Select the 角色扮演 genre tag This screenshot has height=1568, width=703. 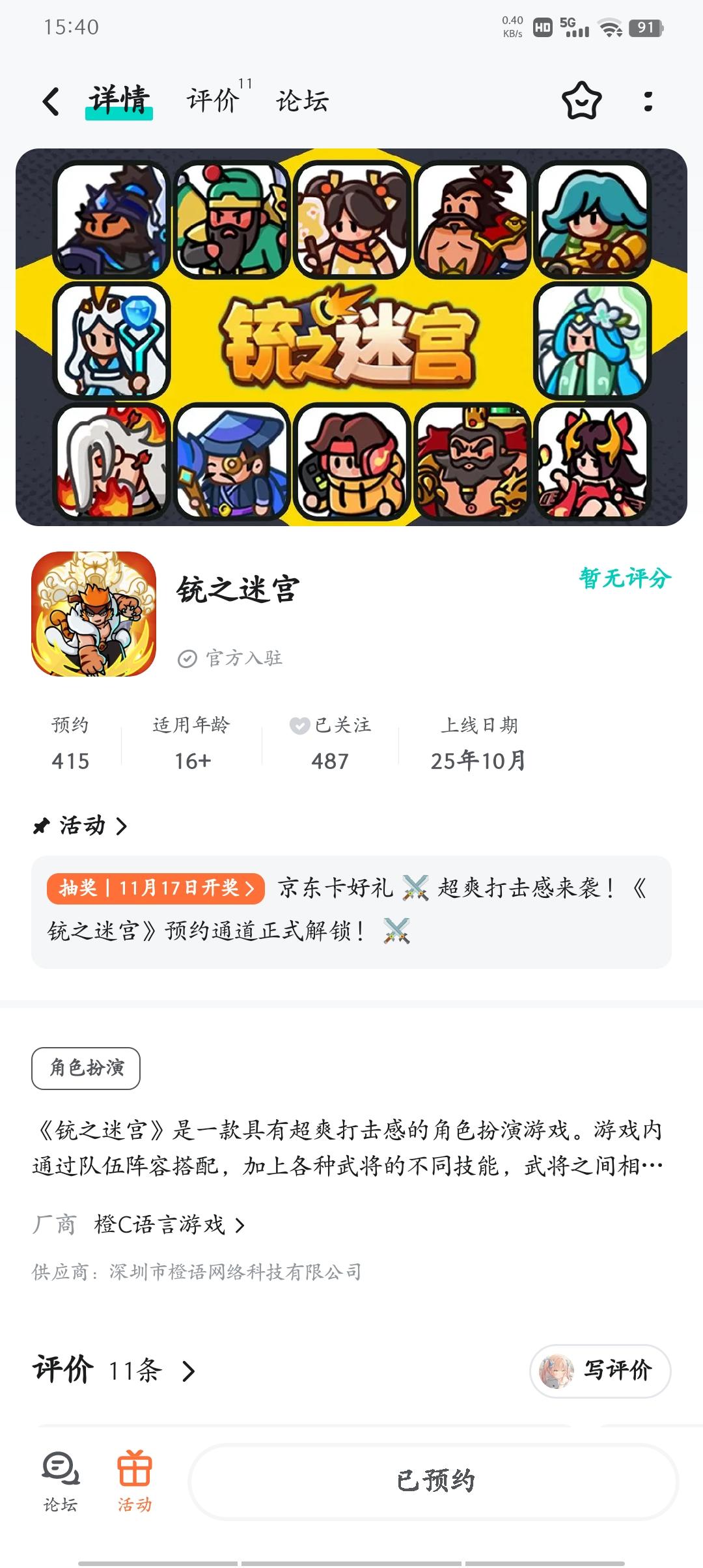86,1068
